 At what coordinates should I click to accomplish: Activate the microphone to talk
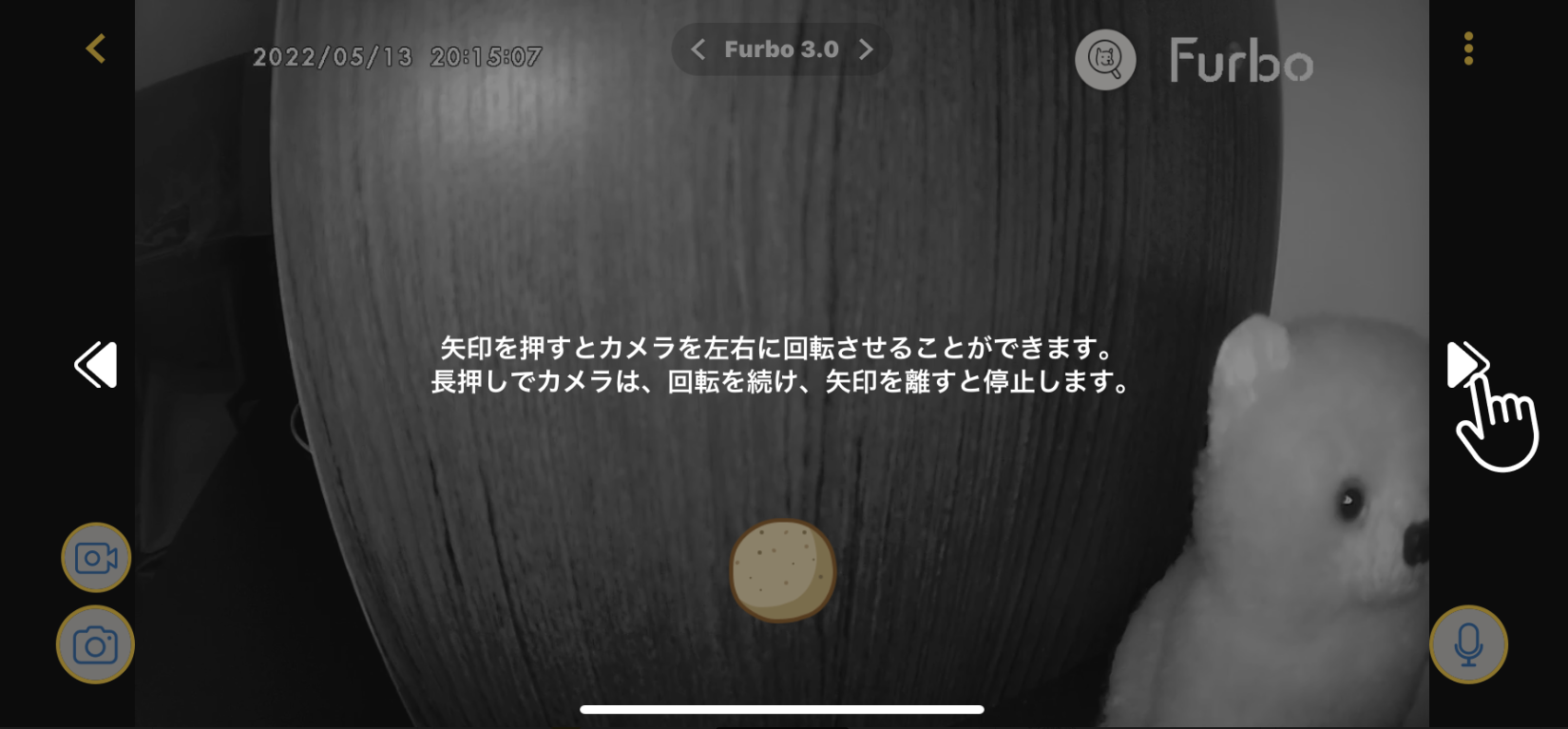pos(1468,644)
